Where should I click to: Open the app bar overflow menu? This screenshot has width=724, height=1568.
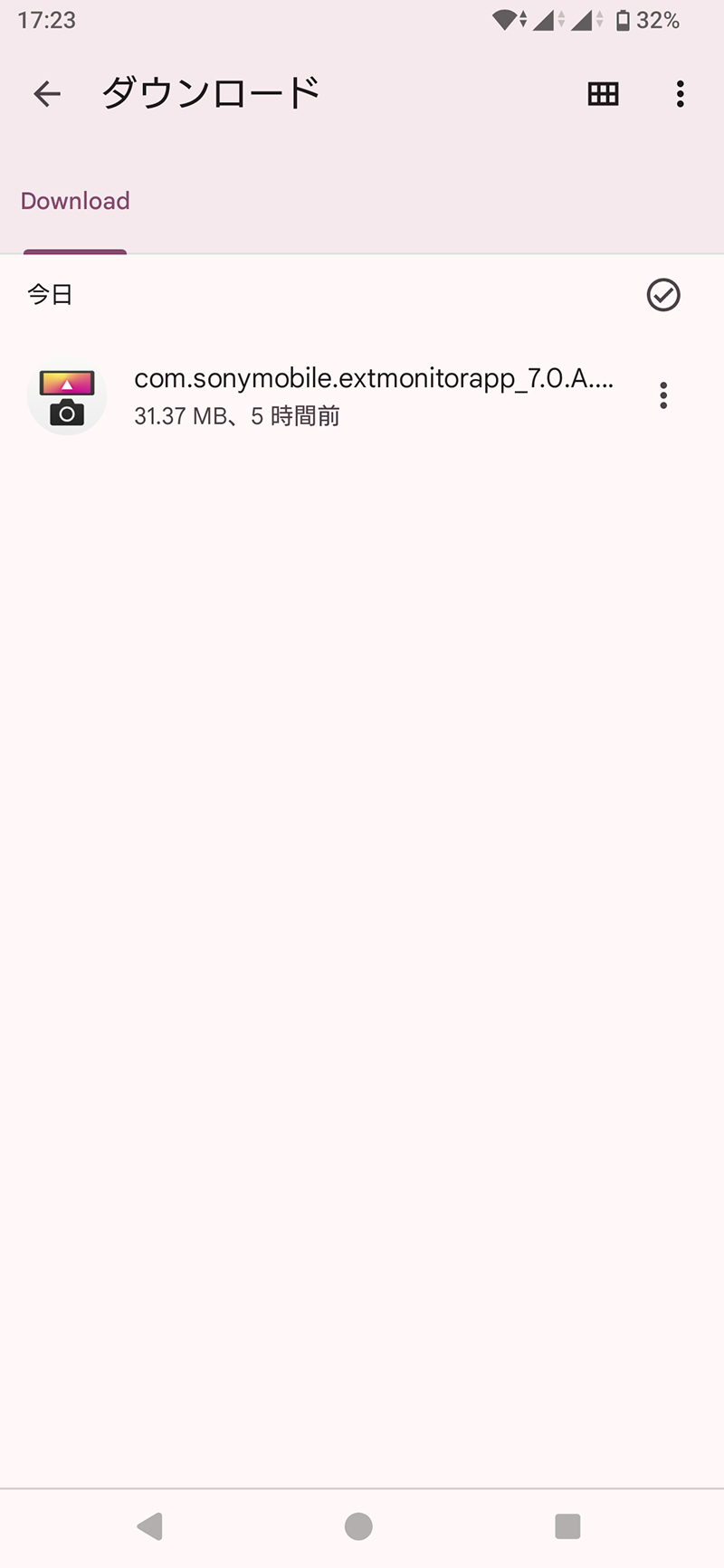(x=680, y=93)
